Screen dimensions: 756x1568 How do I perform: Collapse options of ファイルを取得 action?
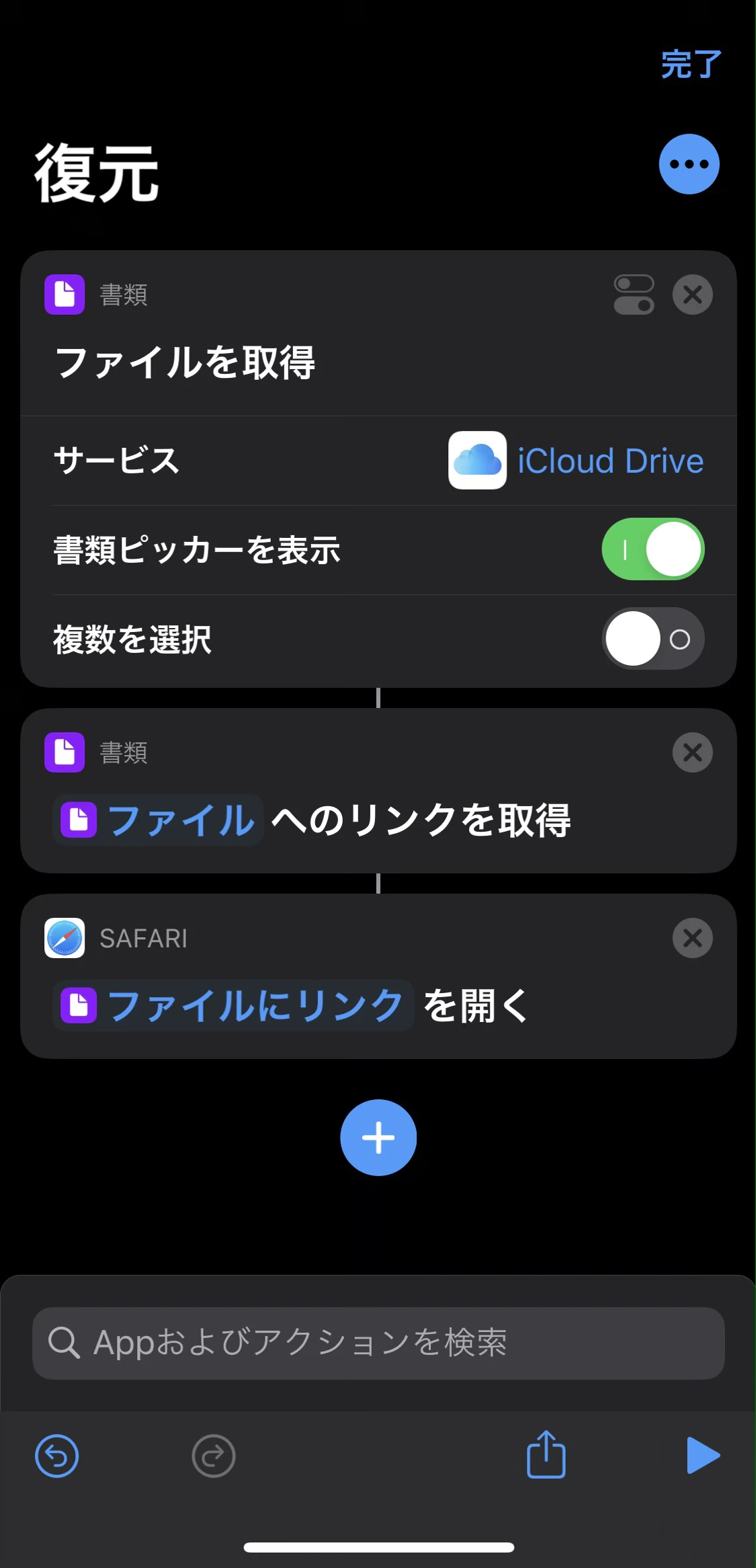click(634, 295)
